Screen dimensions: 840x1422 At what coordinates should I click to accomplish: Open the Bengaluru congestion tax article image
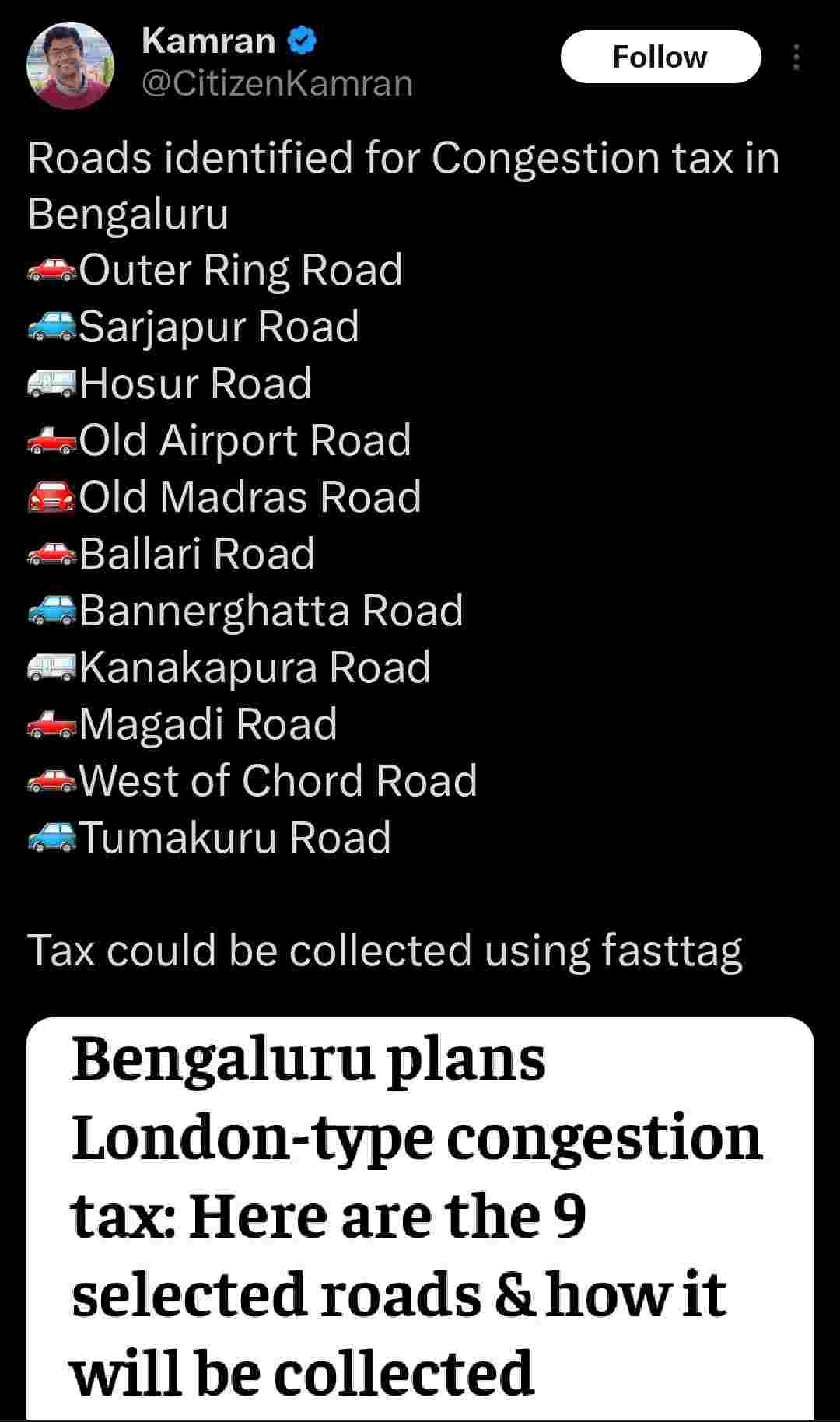pos(420,1217)
